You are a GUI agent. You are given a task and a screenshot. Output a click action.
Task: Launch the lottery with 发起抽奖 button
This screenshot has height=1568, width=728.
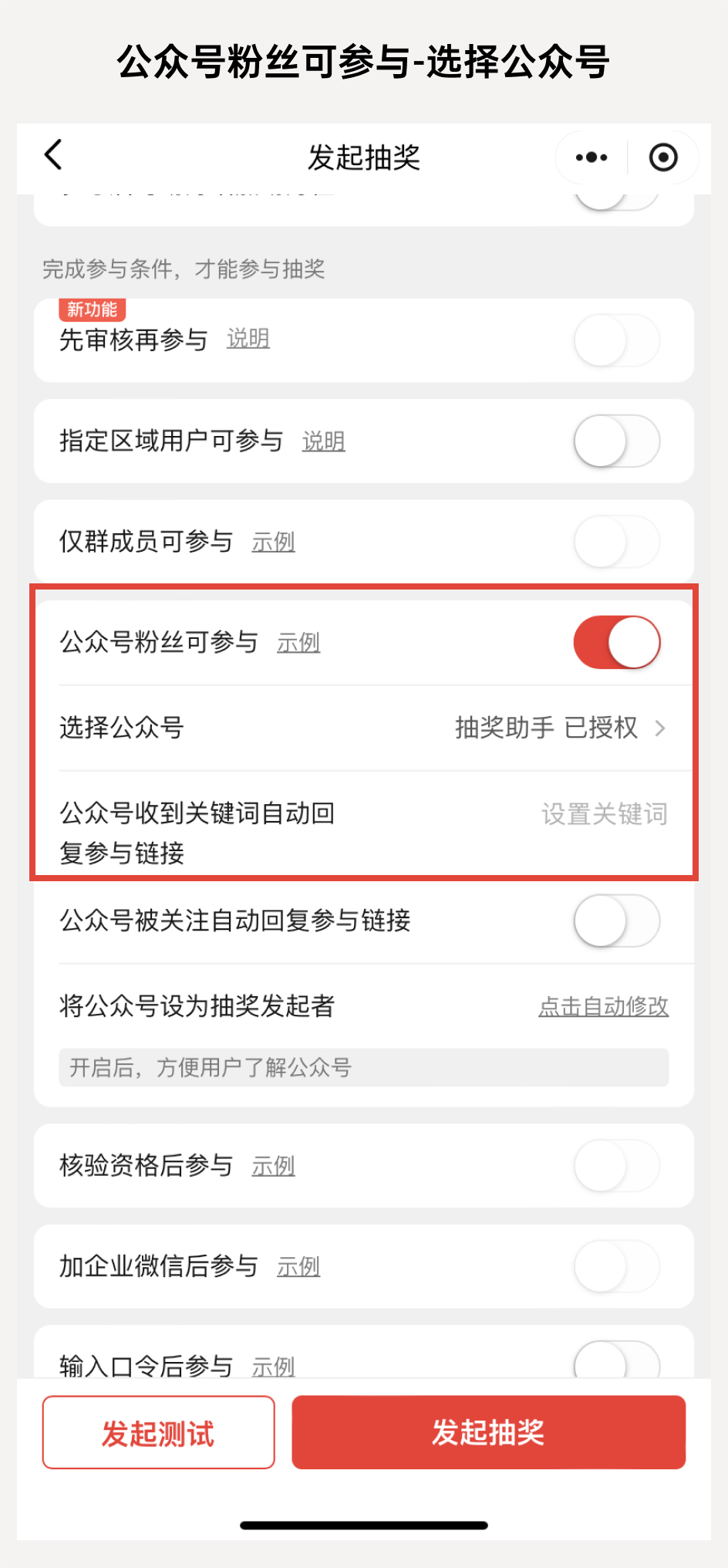(x=488, y=1432)
